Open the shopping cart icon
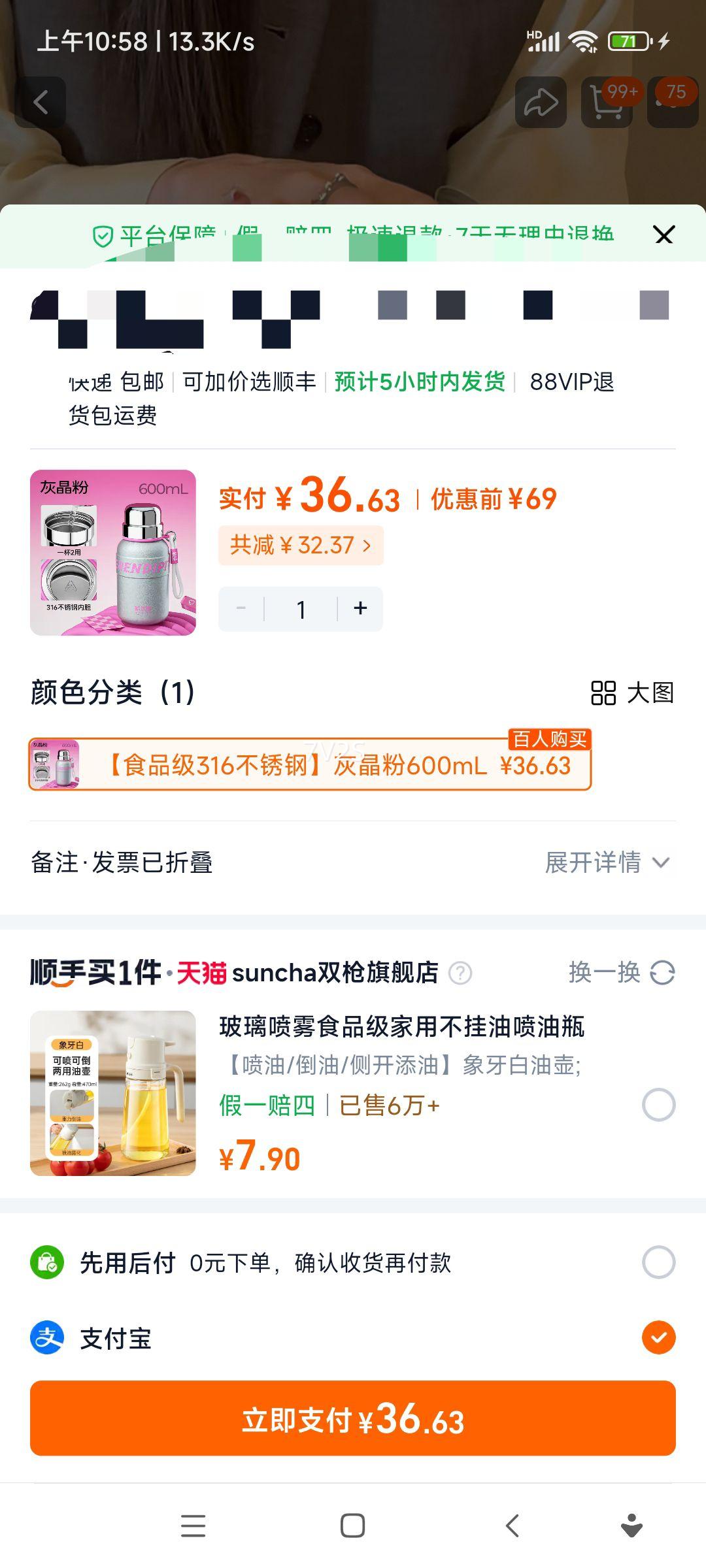Image resolution: width=706 pixels, height=1568 pixels. coord(608,101)
